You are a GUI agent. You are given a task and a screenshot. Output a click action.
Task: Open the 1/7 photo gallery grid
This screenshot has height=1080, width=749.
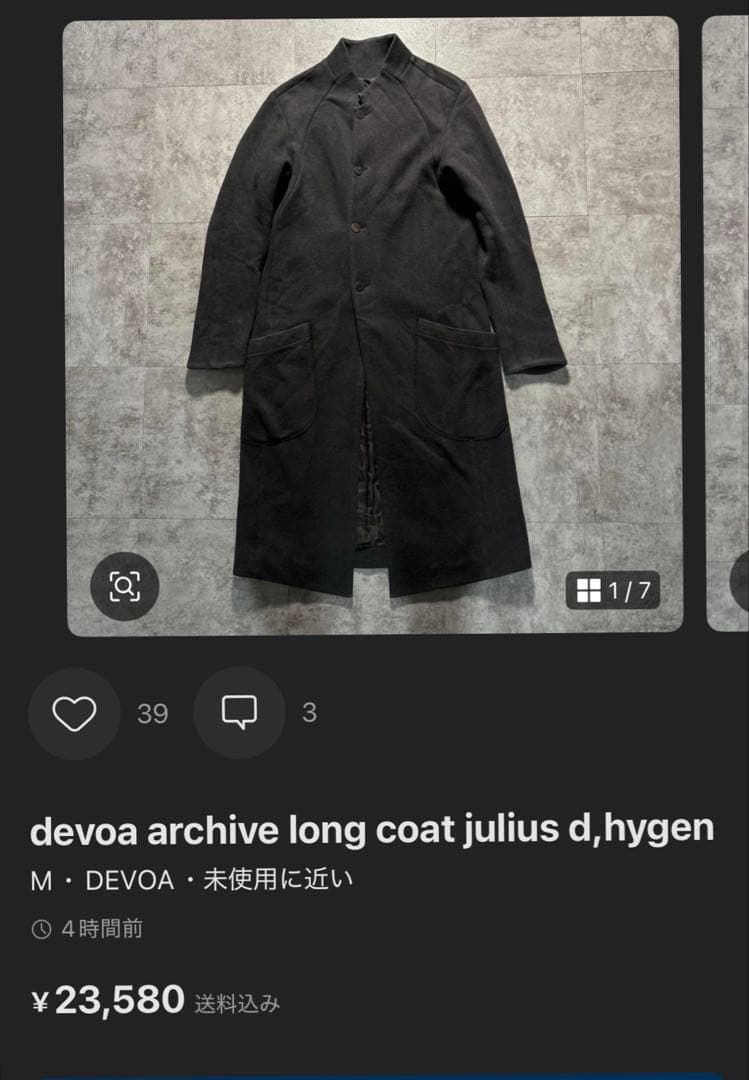tap(613, 590)
